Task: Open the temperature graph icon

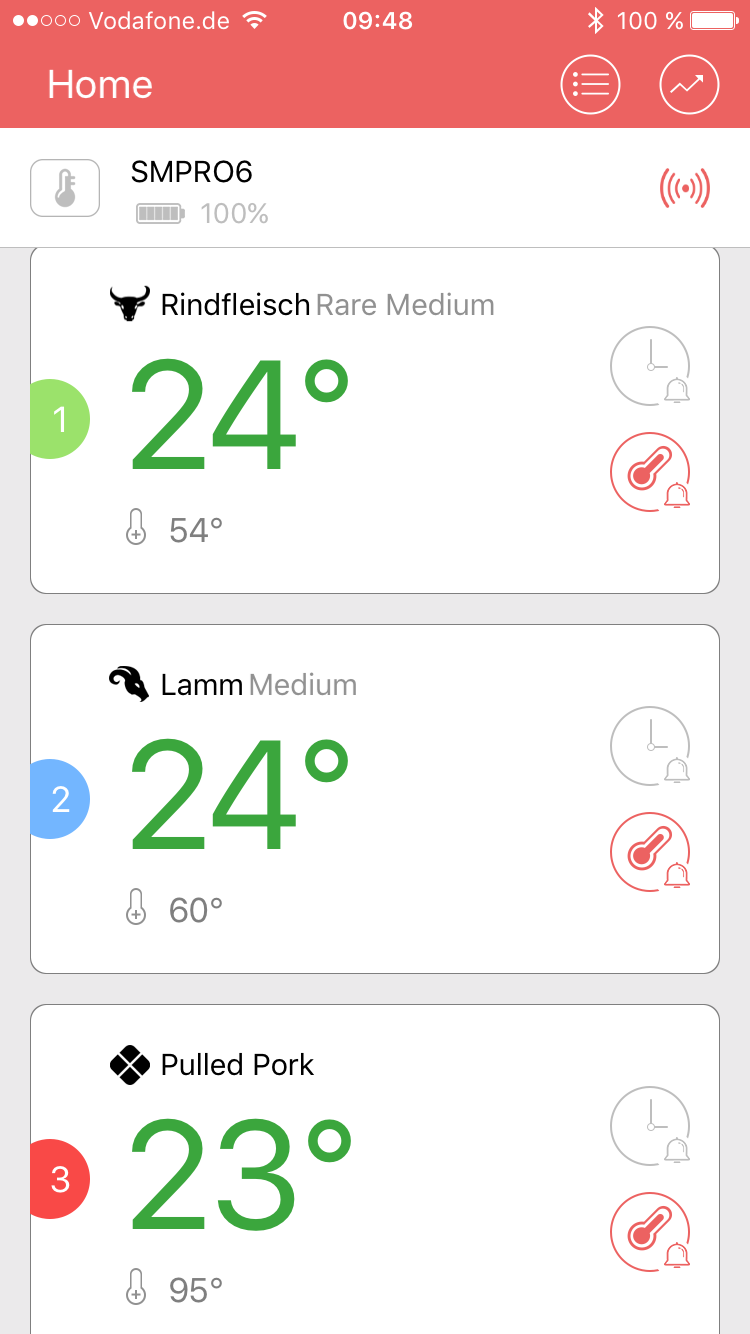Action: [690, 85]
